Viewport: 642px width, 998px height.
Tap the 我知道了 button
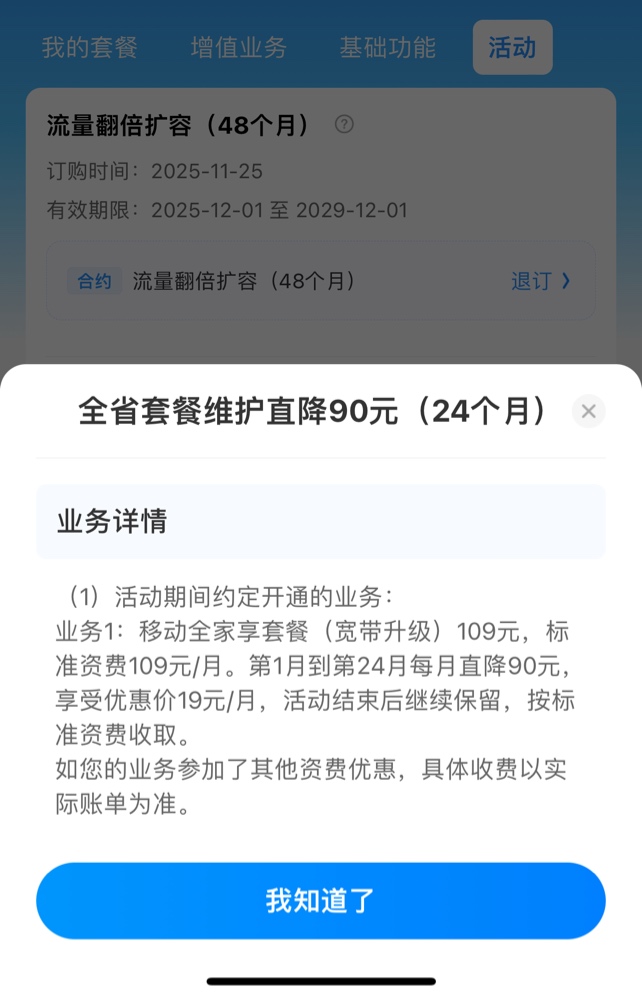[x=320, y=900]
